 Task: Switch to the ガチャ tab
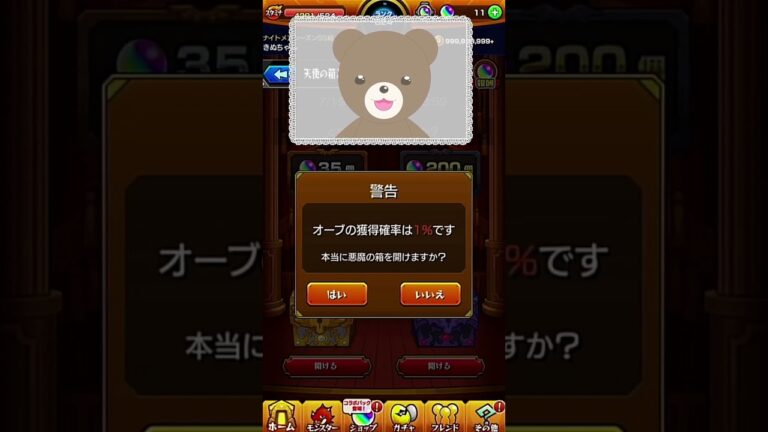point(404,415)
